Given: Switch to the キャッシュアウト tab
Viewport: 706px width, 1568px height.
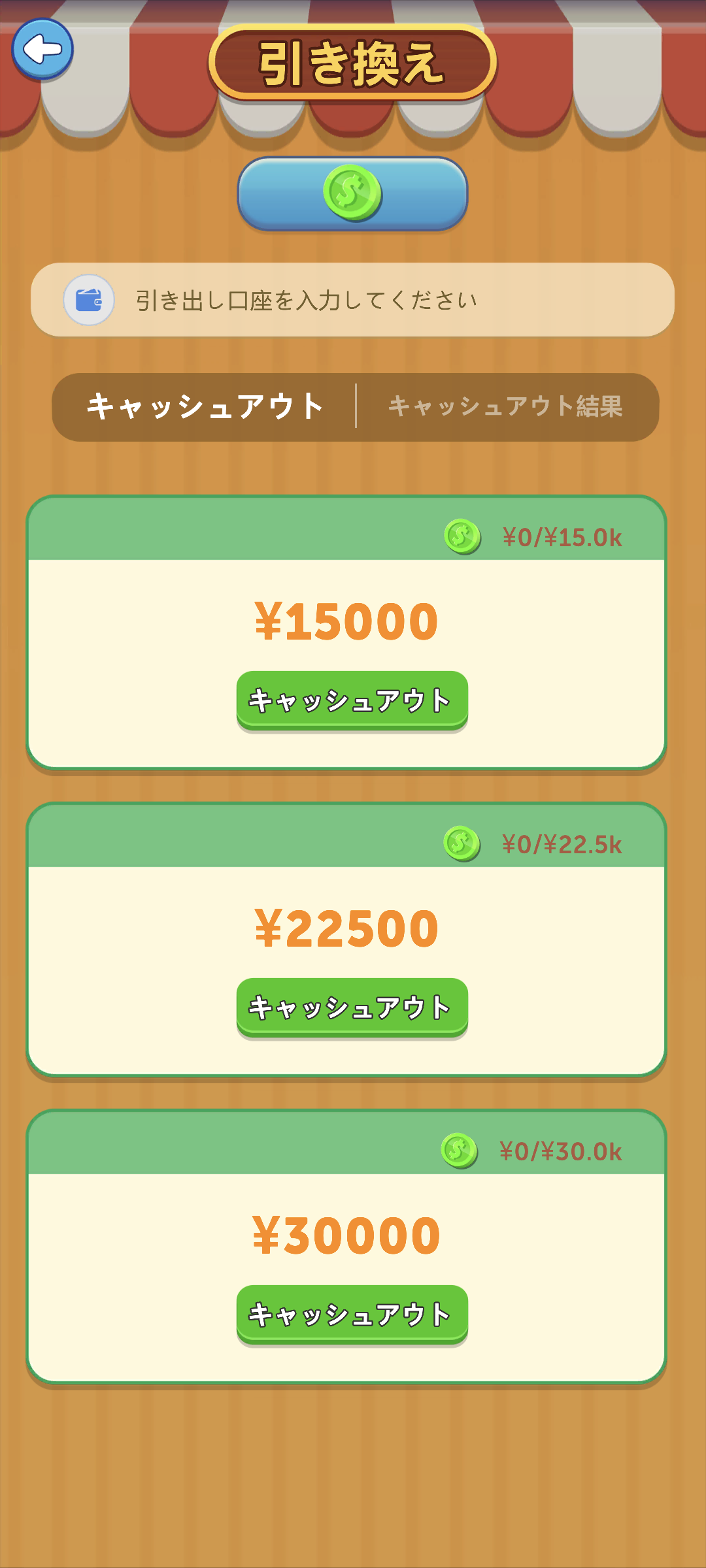Looking at the screenshot, I should click(x=205, y=406).
